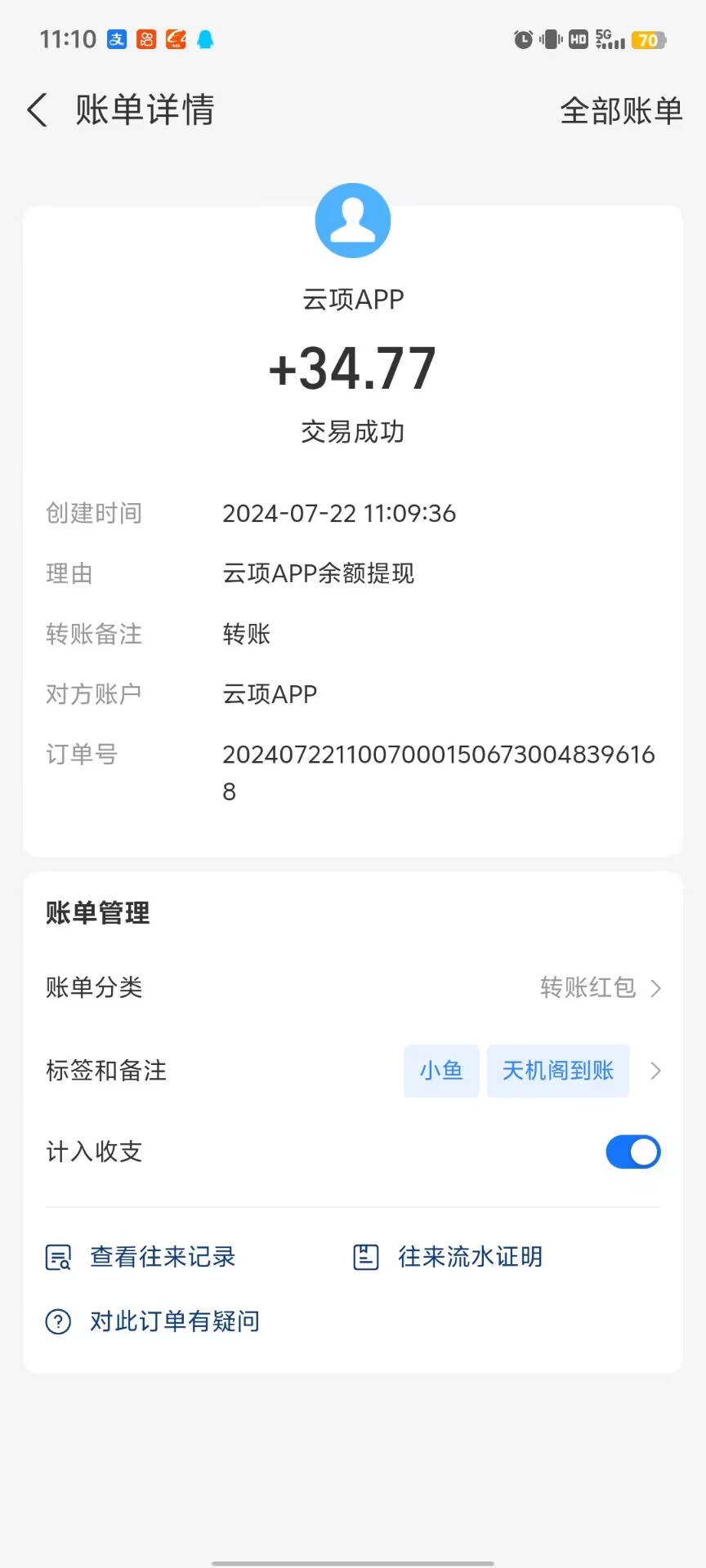
Task: Tap 对此订单有疑问 link
Action: click(174, 1321)
